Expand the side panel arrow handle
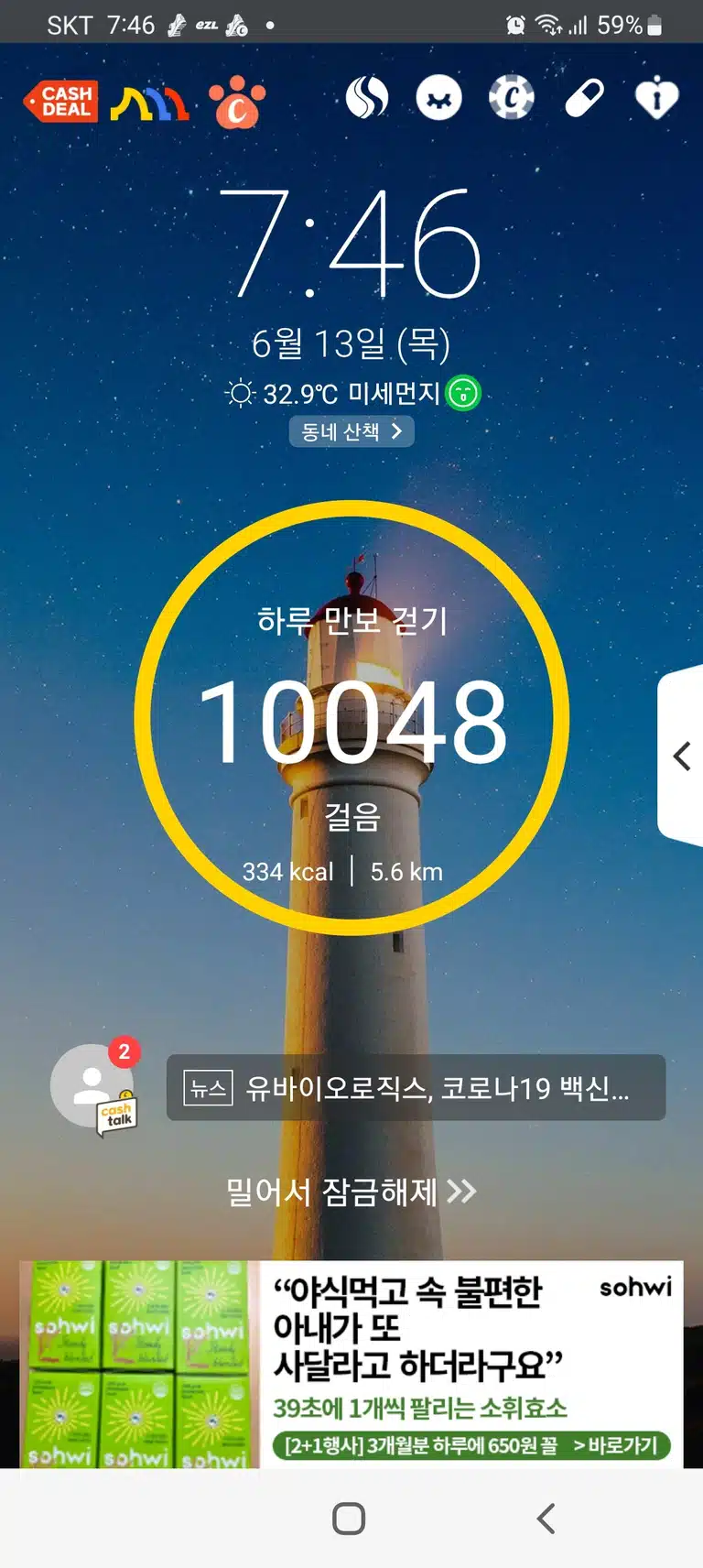703x1568 pixels. point(680,757)
